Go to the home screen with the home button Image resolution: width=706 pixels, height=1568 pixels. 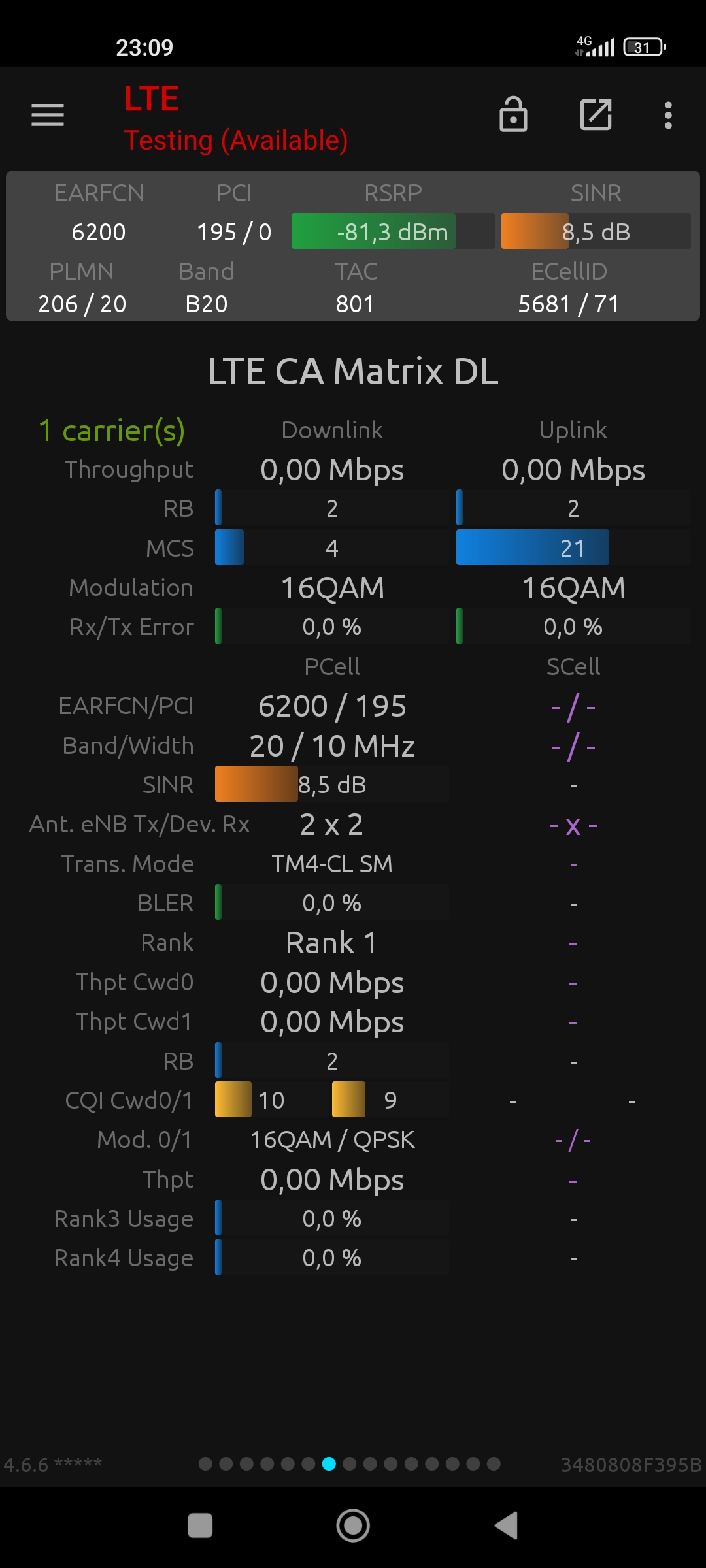pyautogui.click(x=353, y=1526)
